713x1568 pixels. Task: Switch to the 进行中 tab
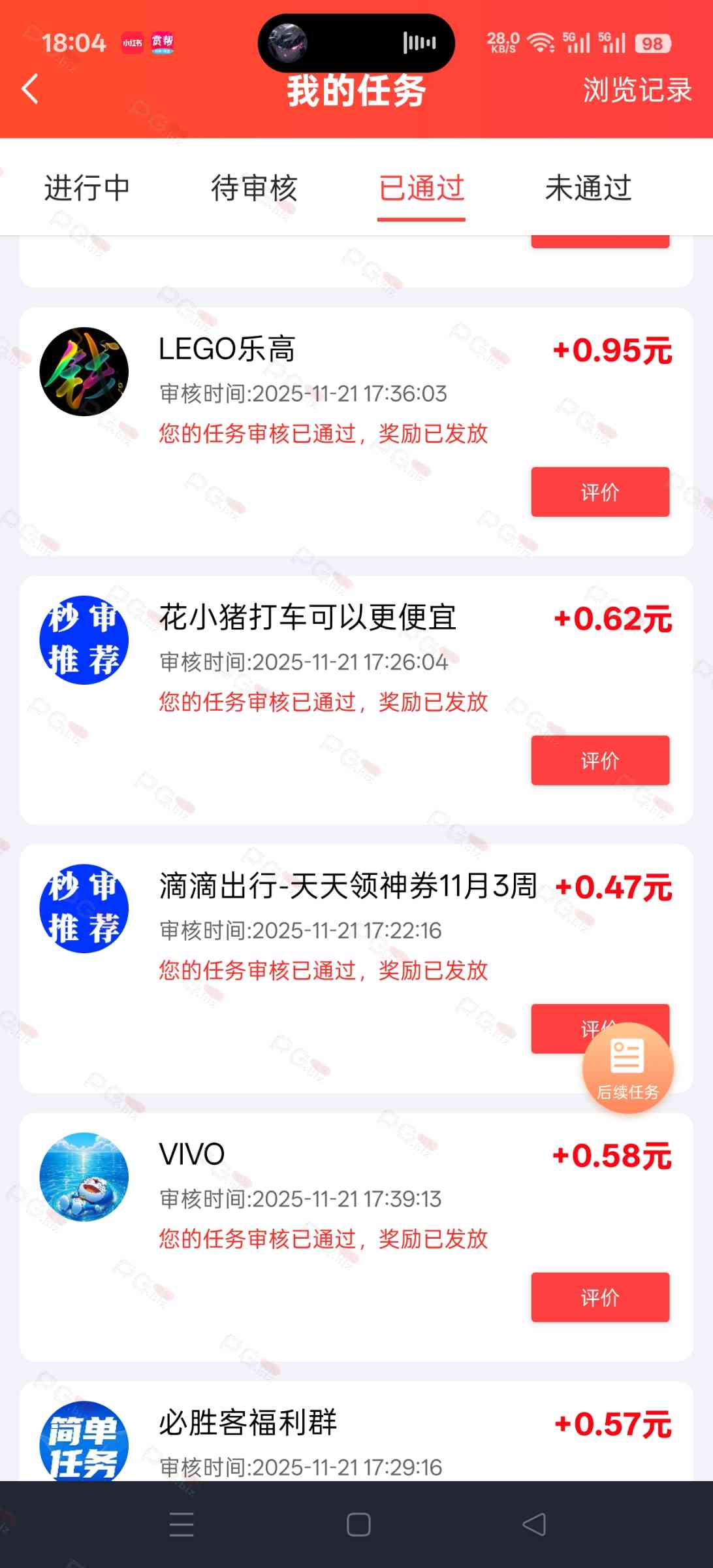point(87,188)
